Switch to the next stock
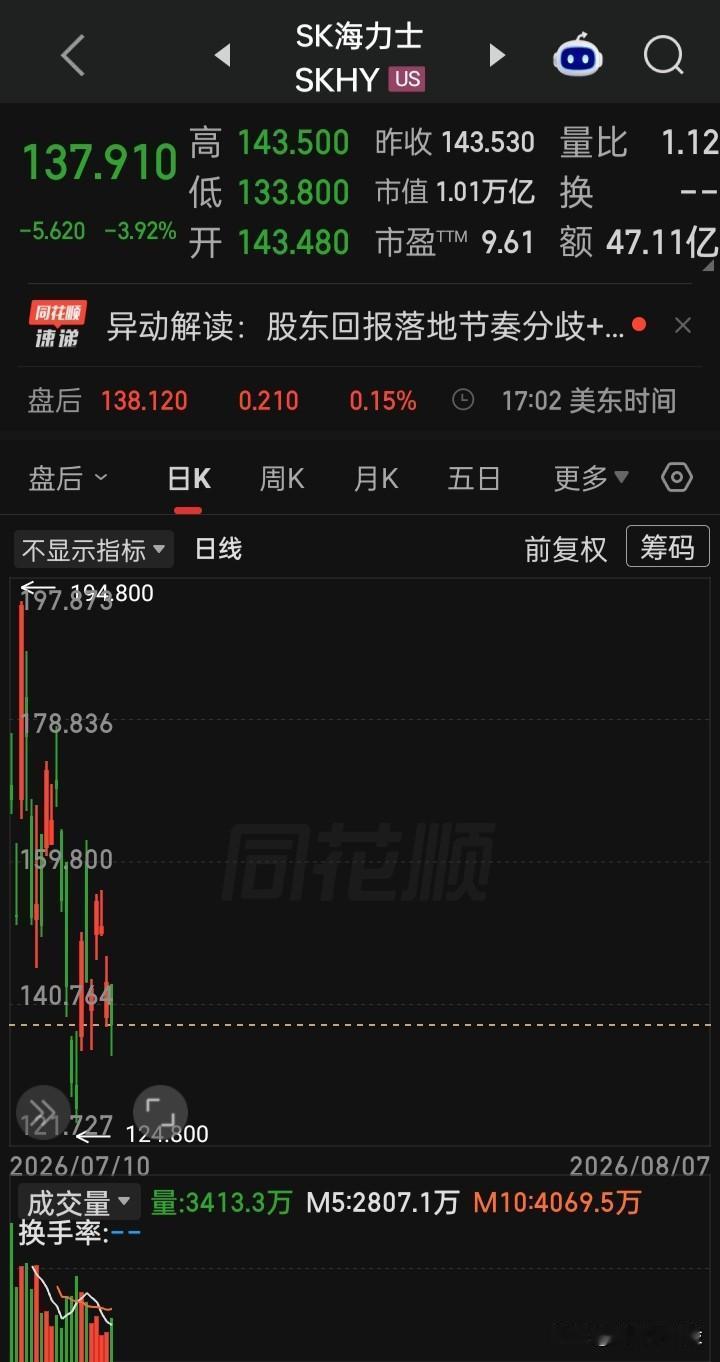This screenshot has width=720, height=1362. click(497, 56)
